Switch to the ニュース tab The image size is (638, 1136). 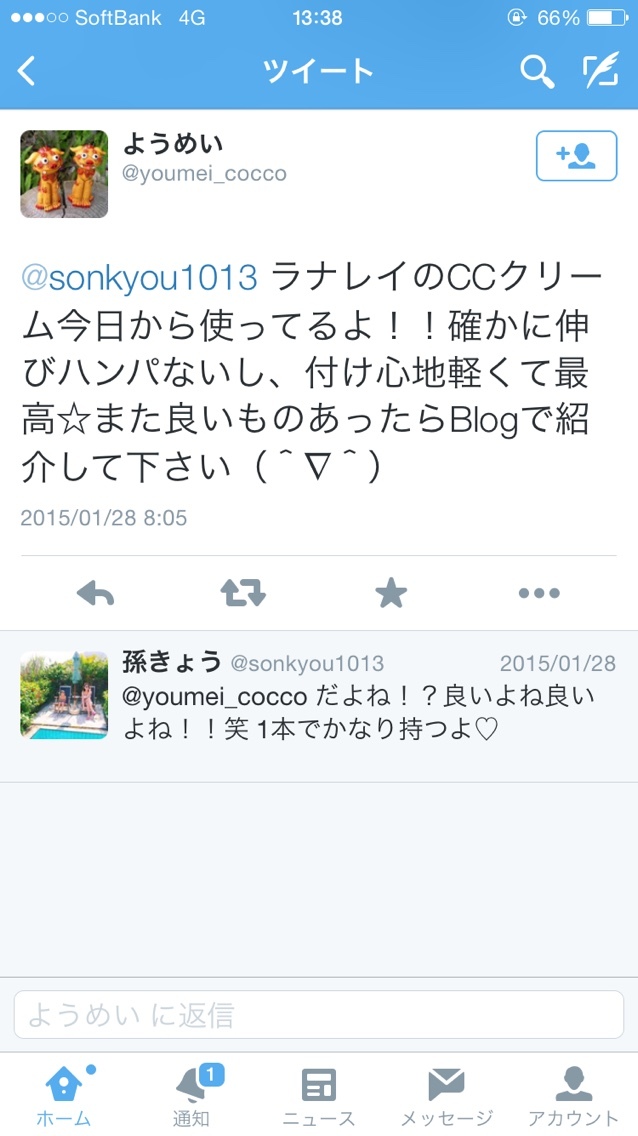pos(319,1095)
